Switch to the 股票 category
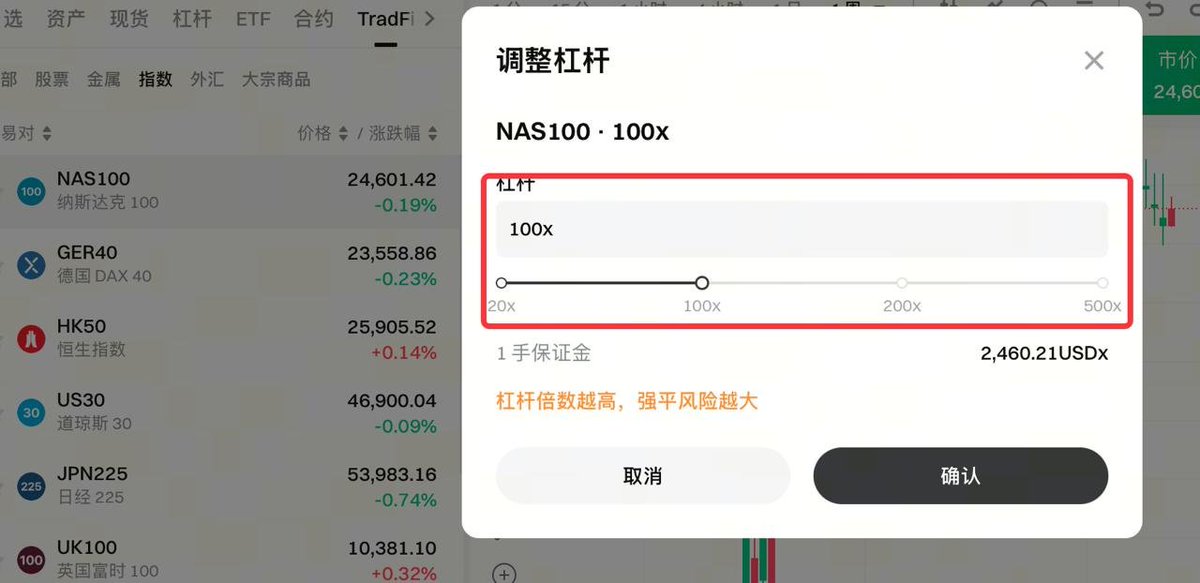Screen dimensions: 1200x583 click(x=52, y=79)
